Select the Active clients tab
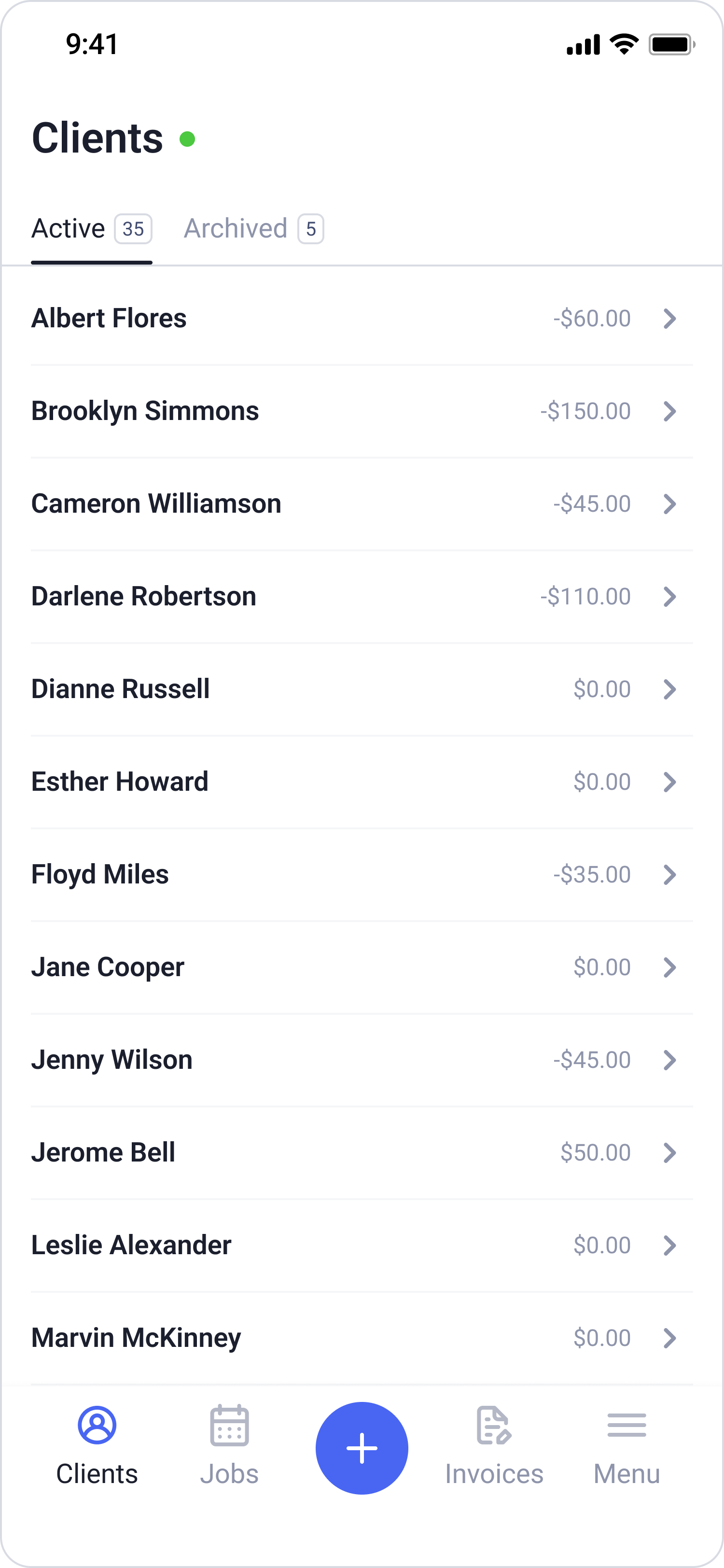Screen dimensions: 724x1568 click(x=91, y=229)
